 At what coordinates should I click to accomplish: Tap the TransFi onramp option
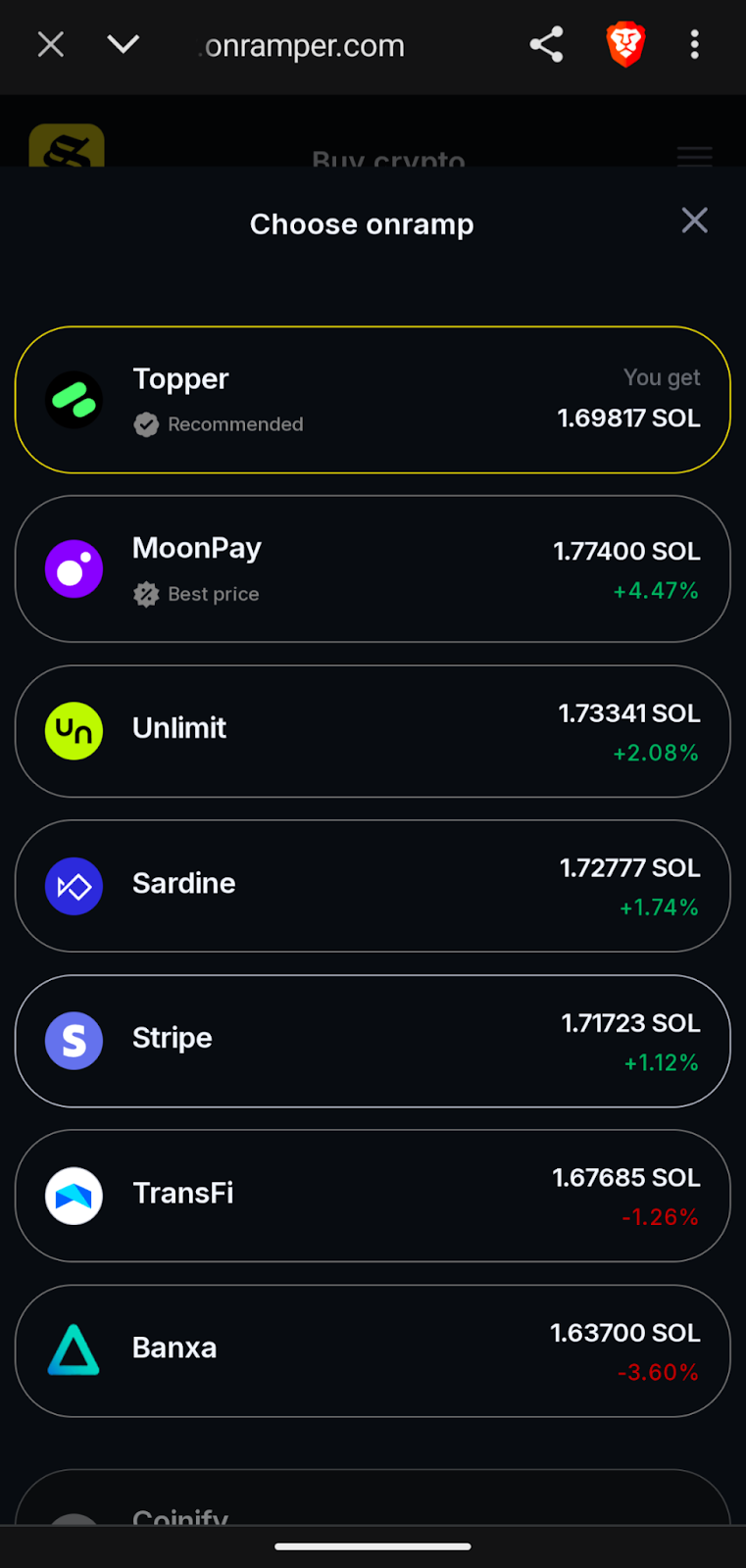click(373, 1195)
